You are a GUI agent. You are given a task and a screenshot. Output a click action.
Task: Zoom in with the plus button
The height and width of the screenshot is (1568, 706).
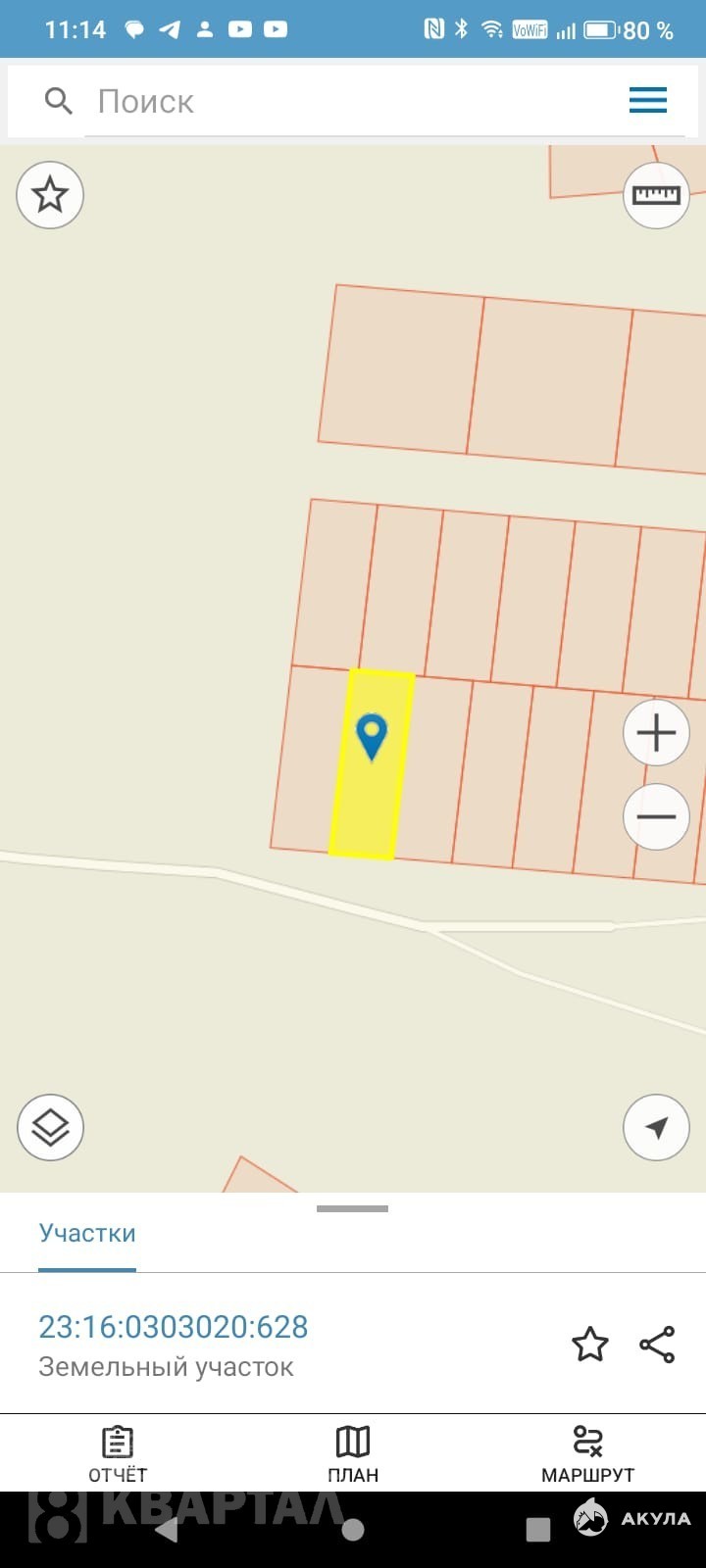tap(656, 733)
